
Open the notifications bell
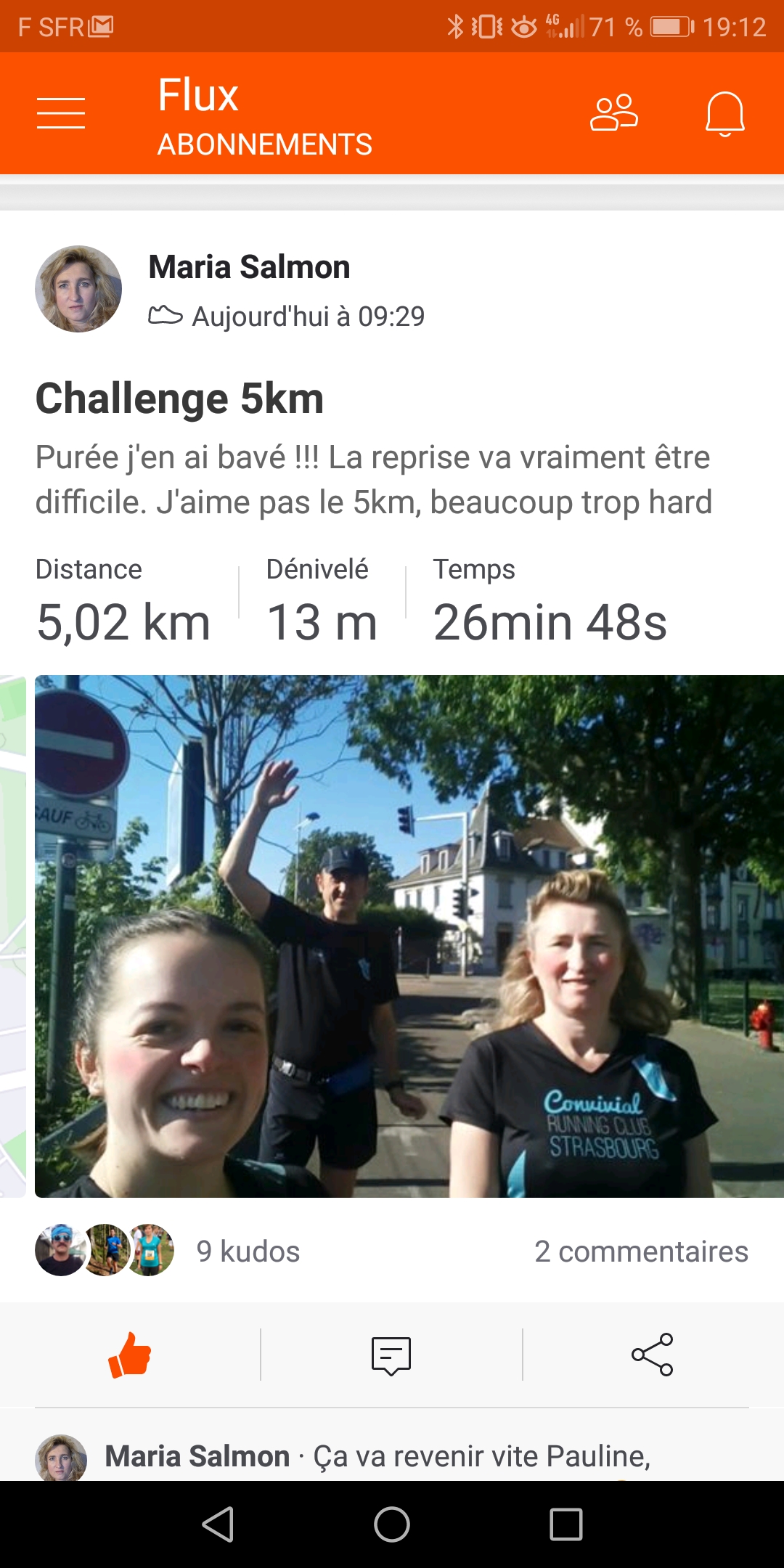pos(724,114)
